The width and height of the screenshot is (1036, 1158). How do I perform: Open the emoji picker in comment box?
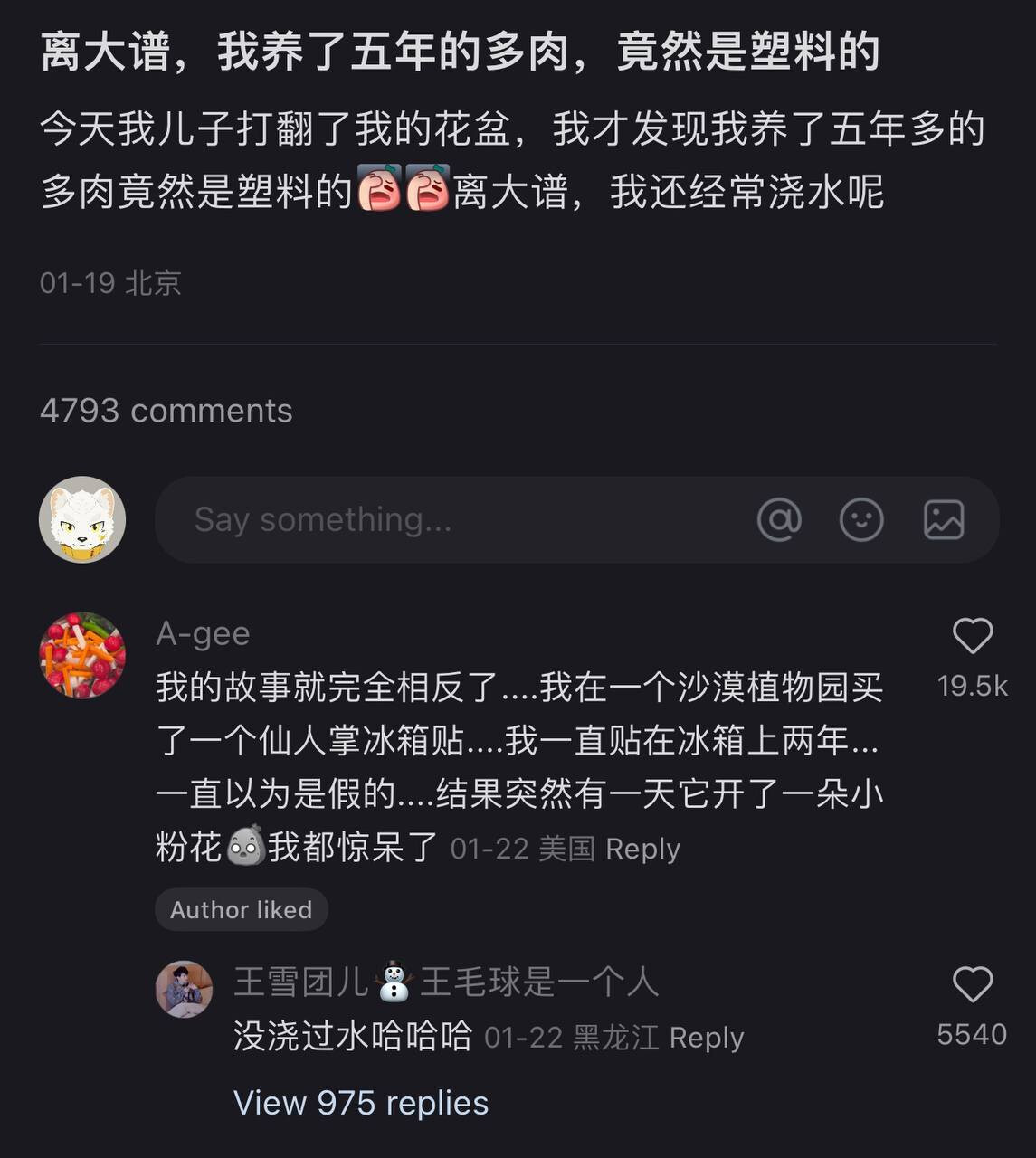[x=860, y=520]
